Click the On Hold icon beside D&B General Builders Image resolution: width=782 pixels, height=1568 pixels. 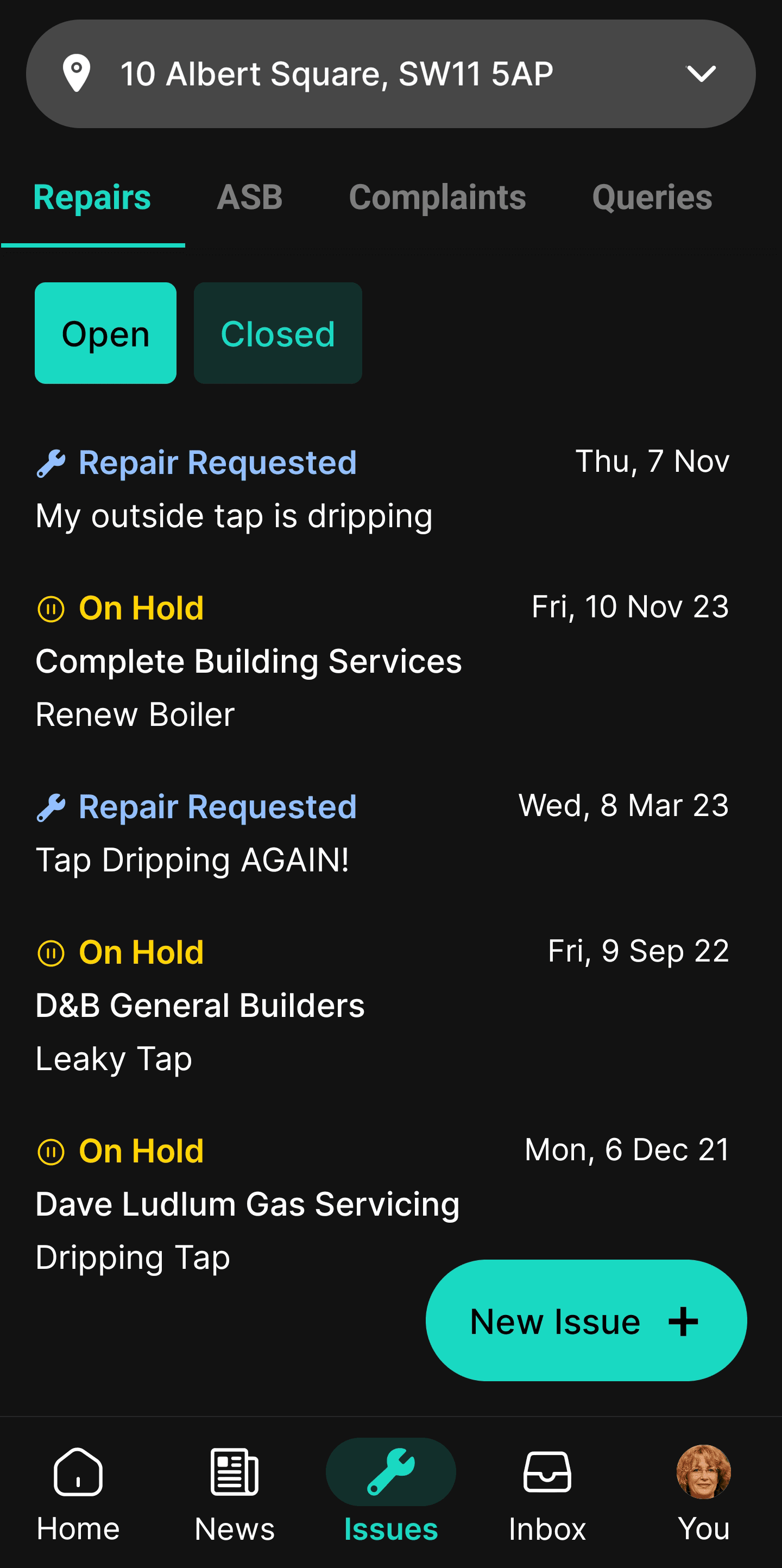click(x=52, y=953)
